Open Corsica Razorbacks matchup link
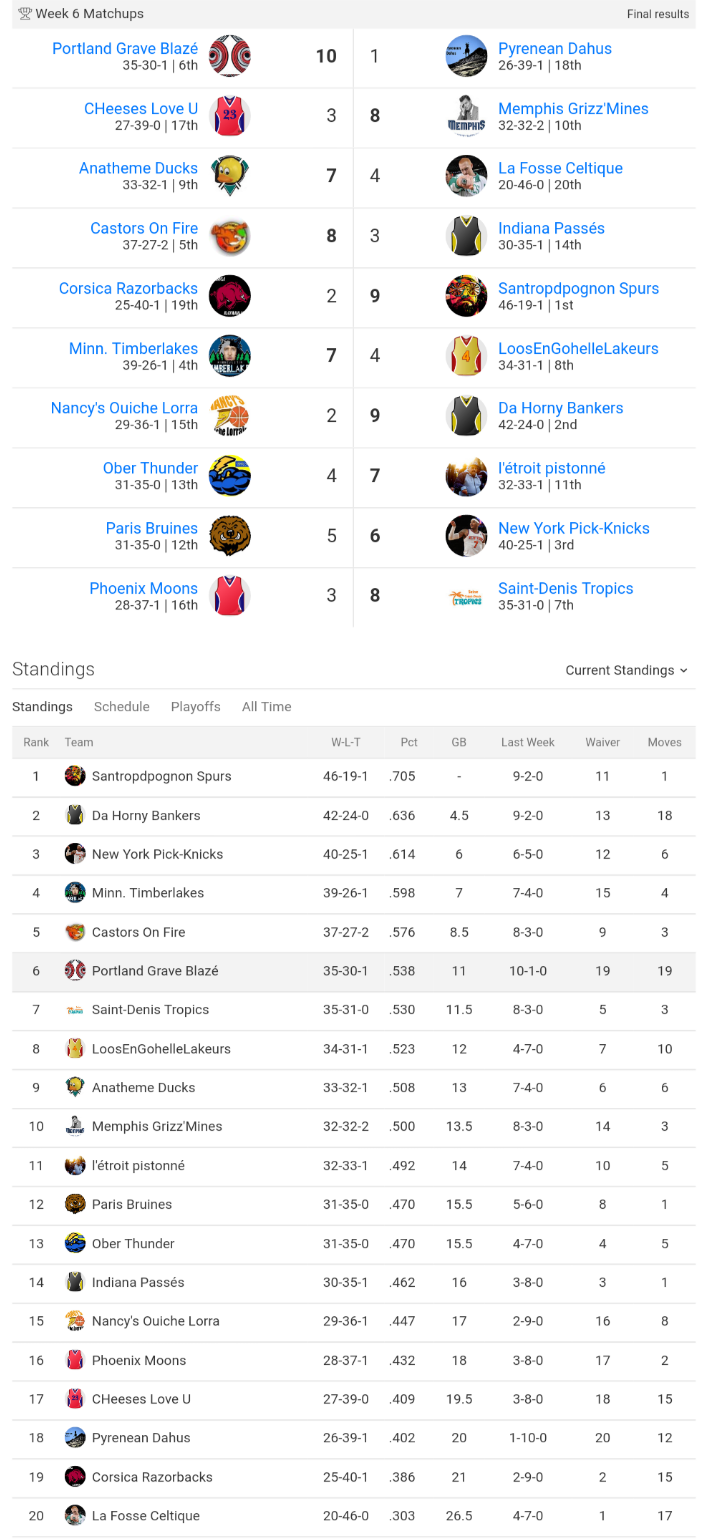The image size is (706, 1539). [x=128, y=289]
